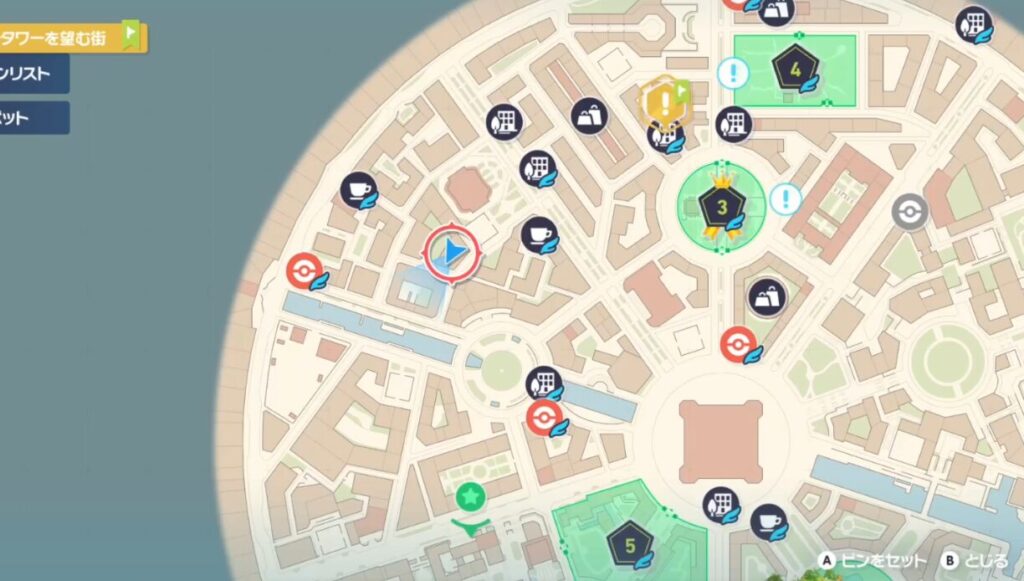Tap the タワーを望む街 flag banner
The image size is (1024, 581).
70,38
